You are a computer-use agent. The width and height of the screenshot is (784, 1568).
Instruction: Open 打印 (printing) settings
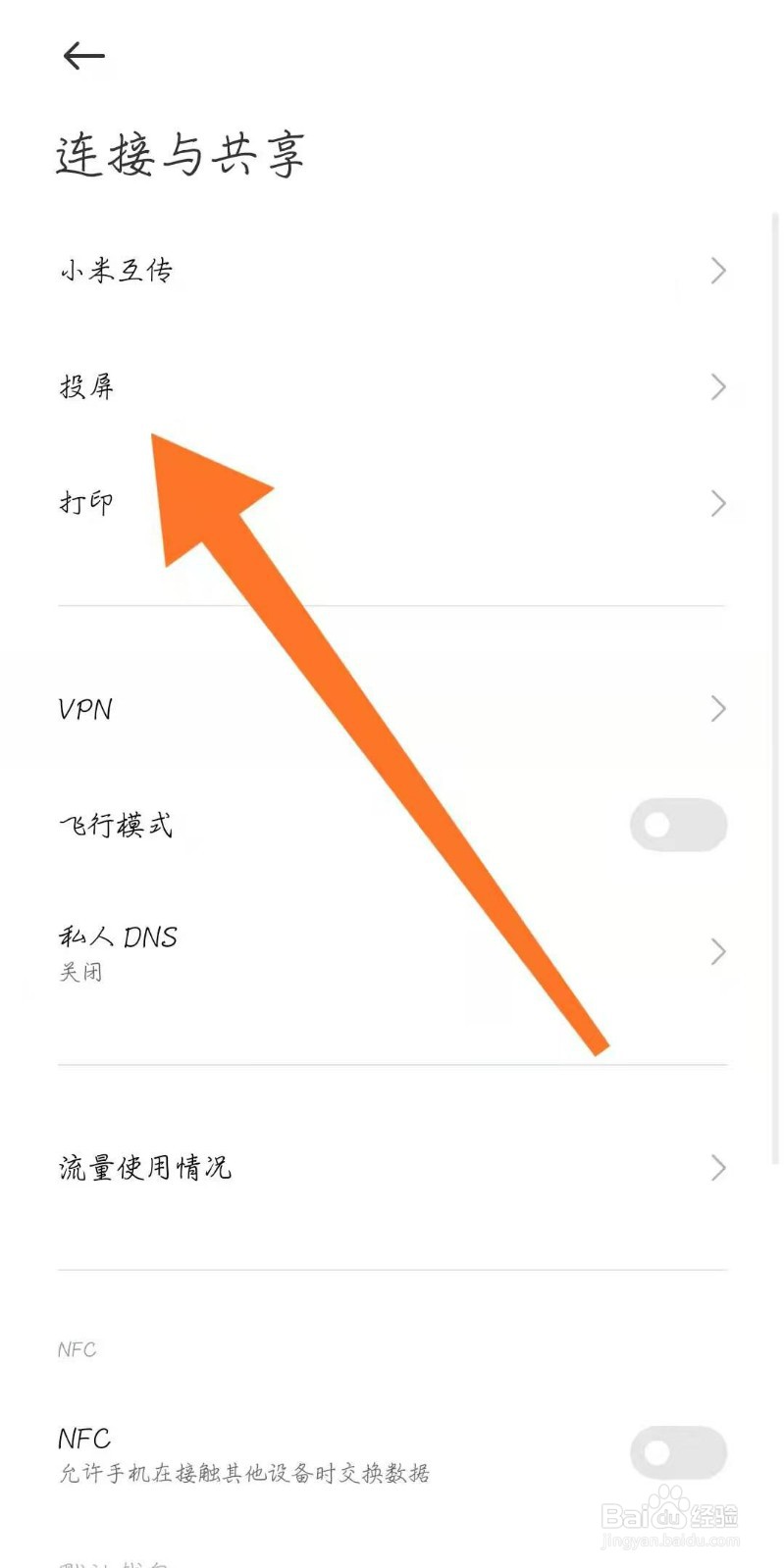[86, 503]
